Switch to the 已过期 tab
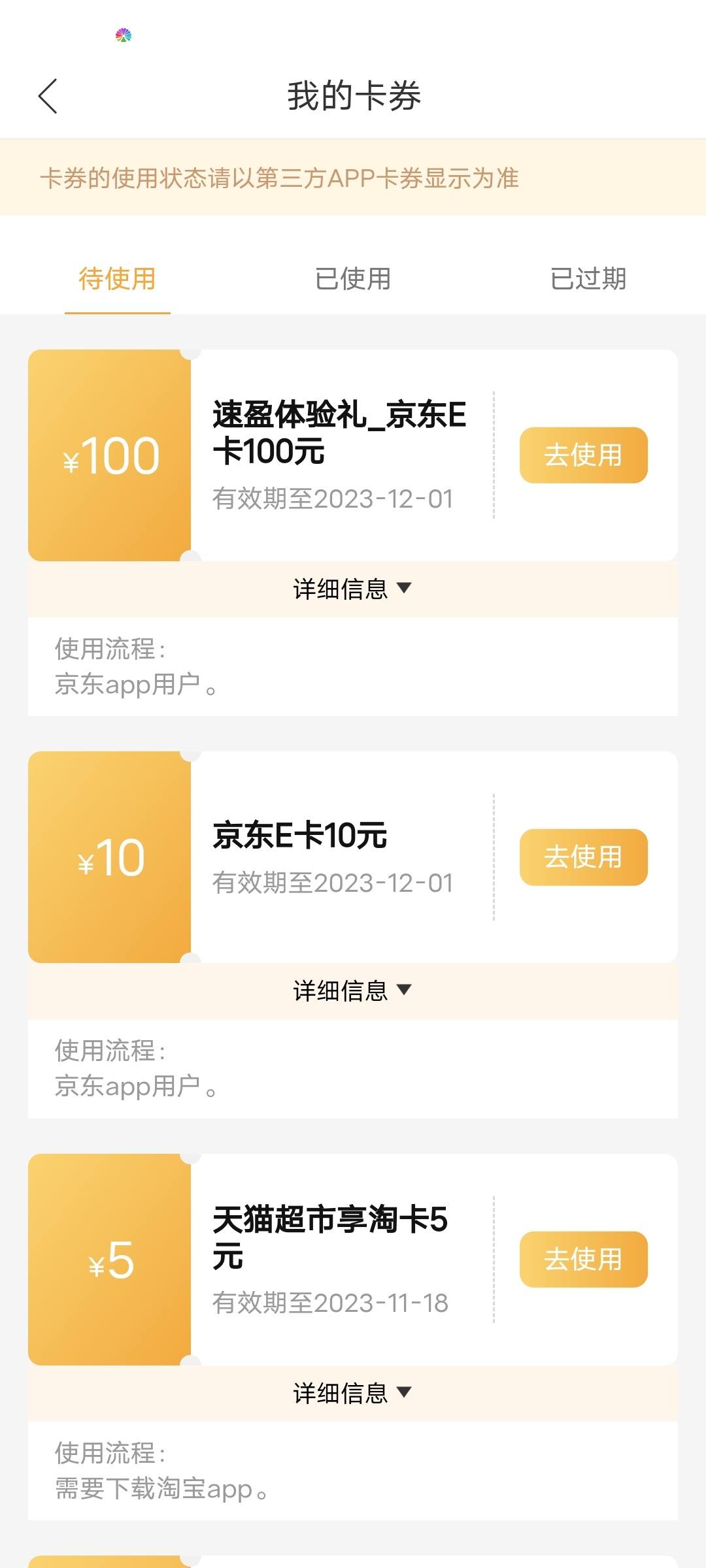Viewport: 706px width, 1568px height. pos(588,279)
